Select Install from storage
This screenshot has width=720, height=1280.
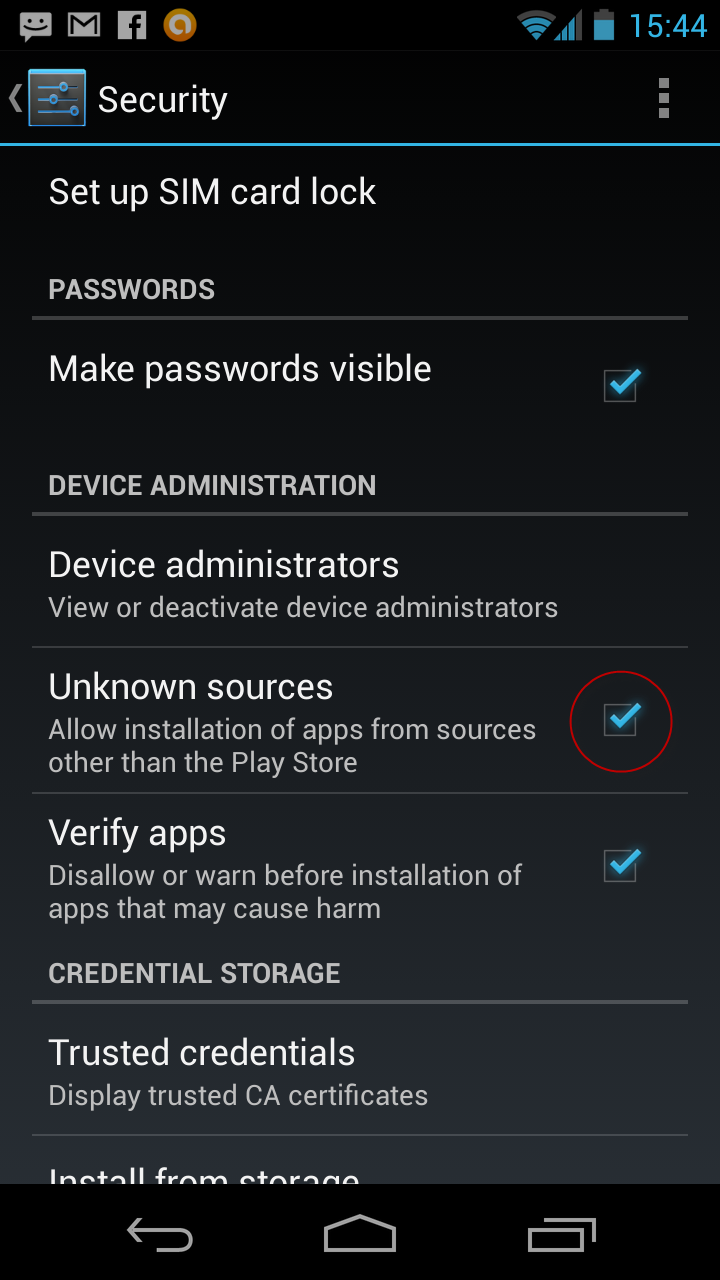pyautogui.click(x=360, y=1162)
